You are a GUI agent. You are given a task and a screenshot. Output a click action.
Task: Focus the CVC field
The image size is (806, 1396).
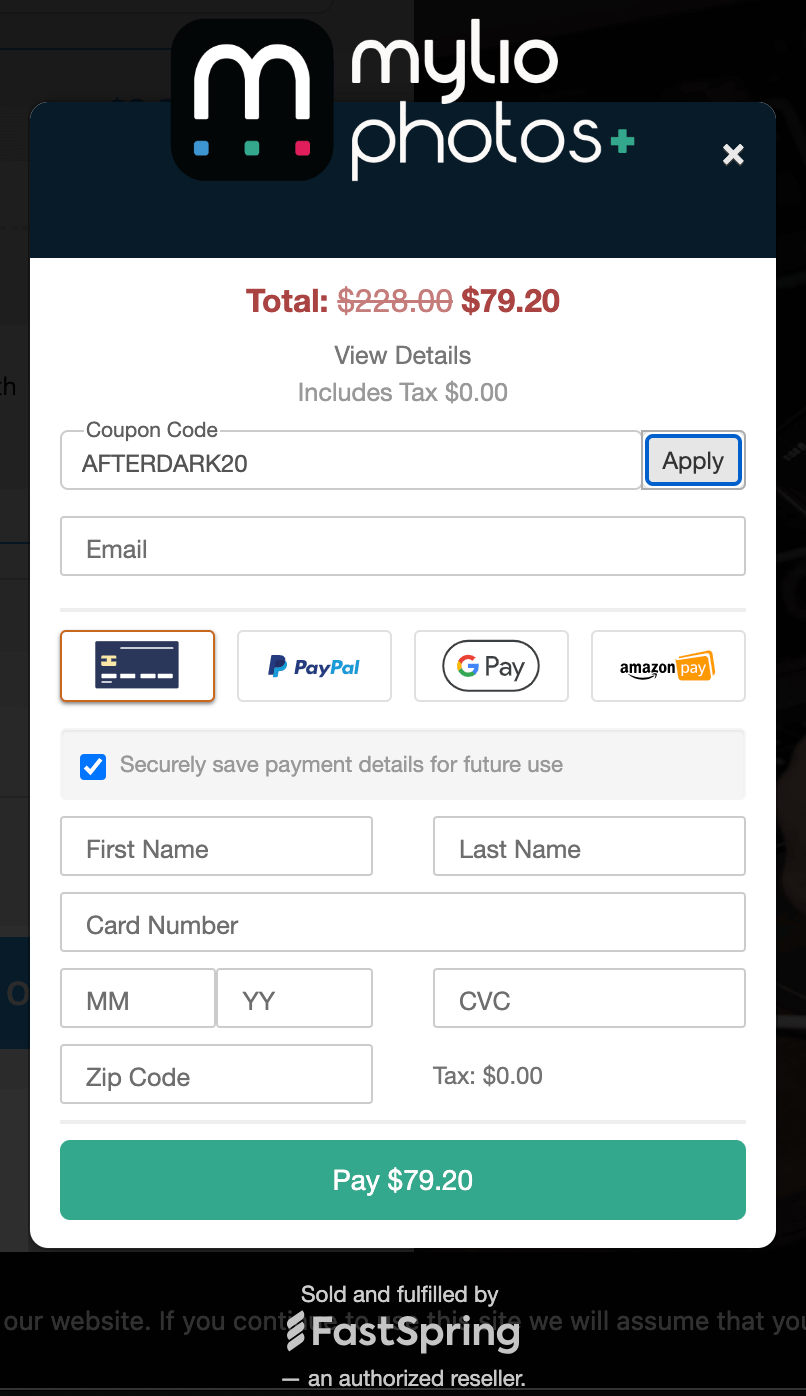coord(589,1000)
